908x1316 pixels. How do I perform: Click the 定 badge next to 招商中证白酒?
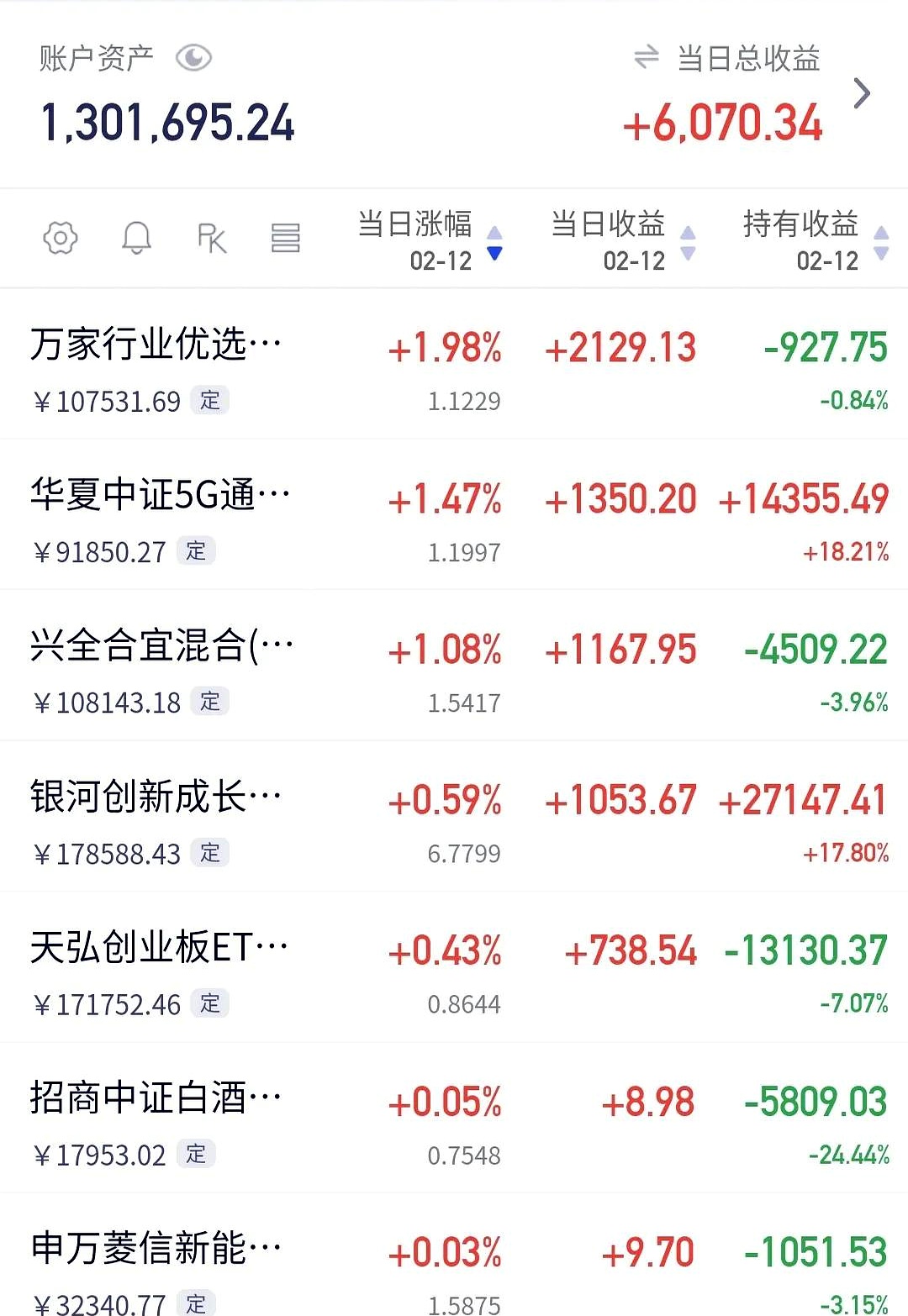pos(197,1155)
